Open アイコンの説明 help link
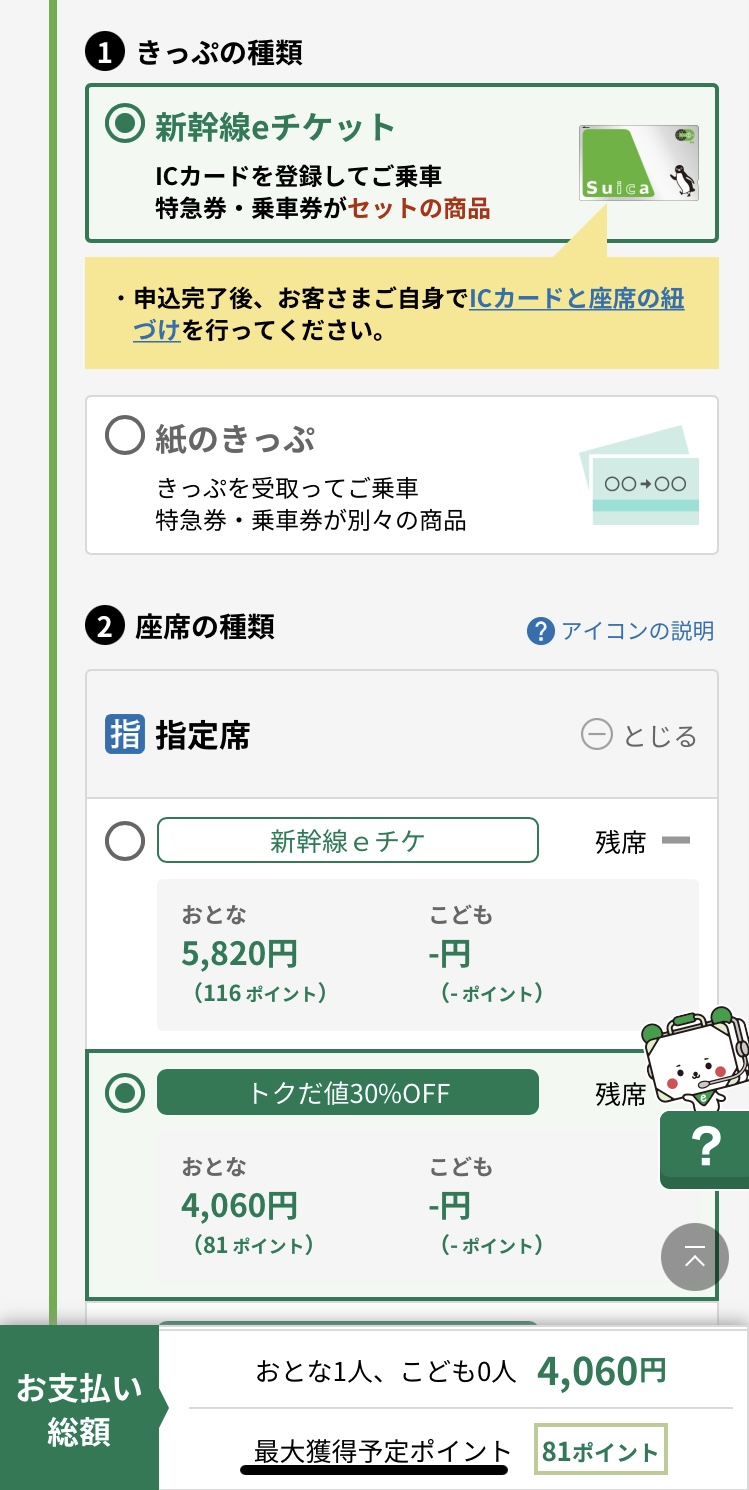Viewport: 749px width, 1490px height. pos(621,631)
